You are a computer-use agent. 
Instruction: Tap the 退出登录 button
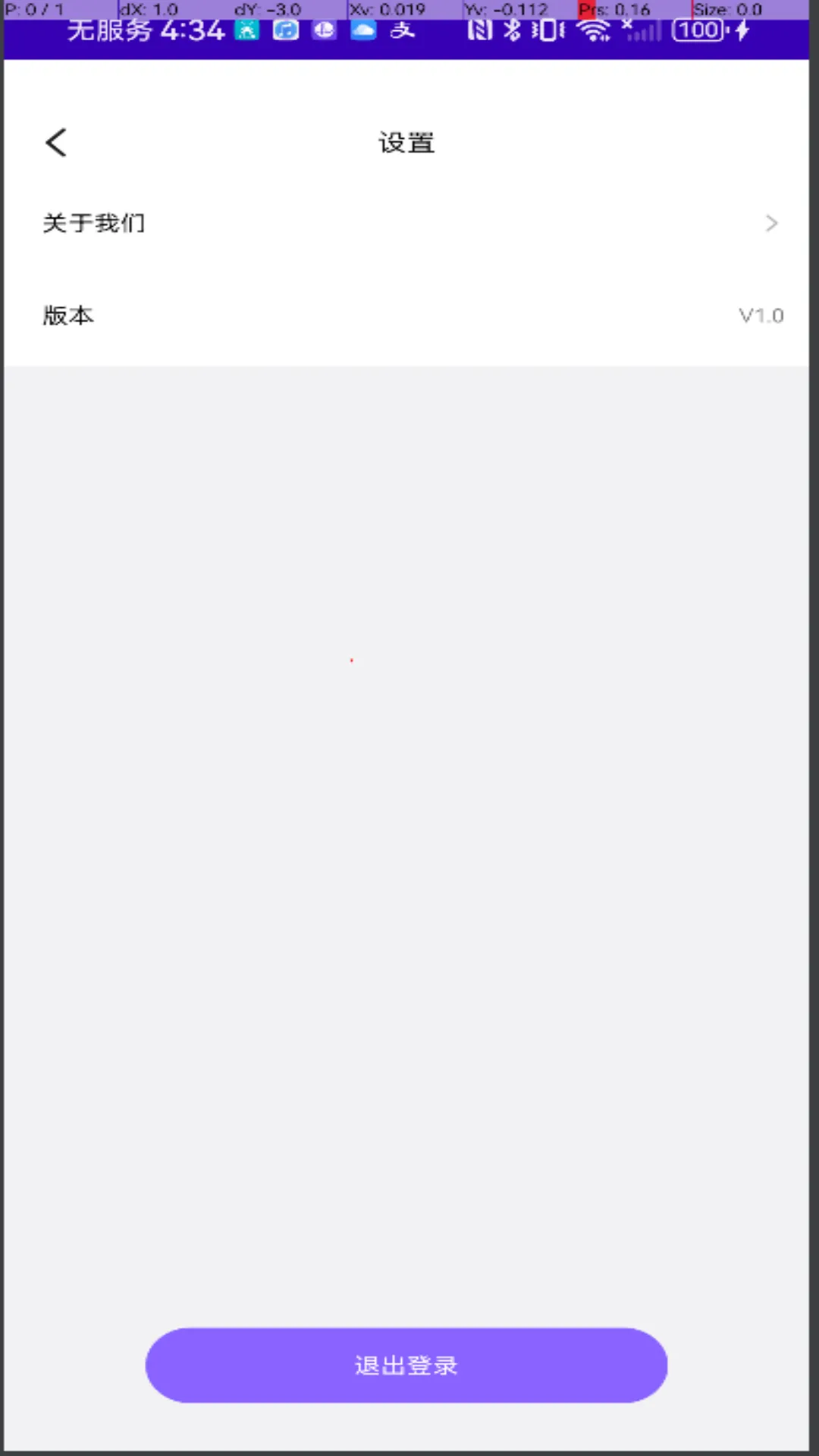406,1365
